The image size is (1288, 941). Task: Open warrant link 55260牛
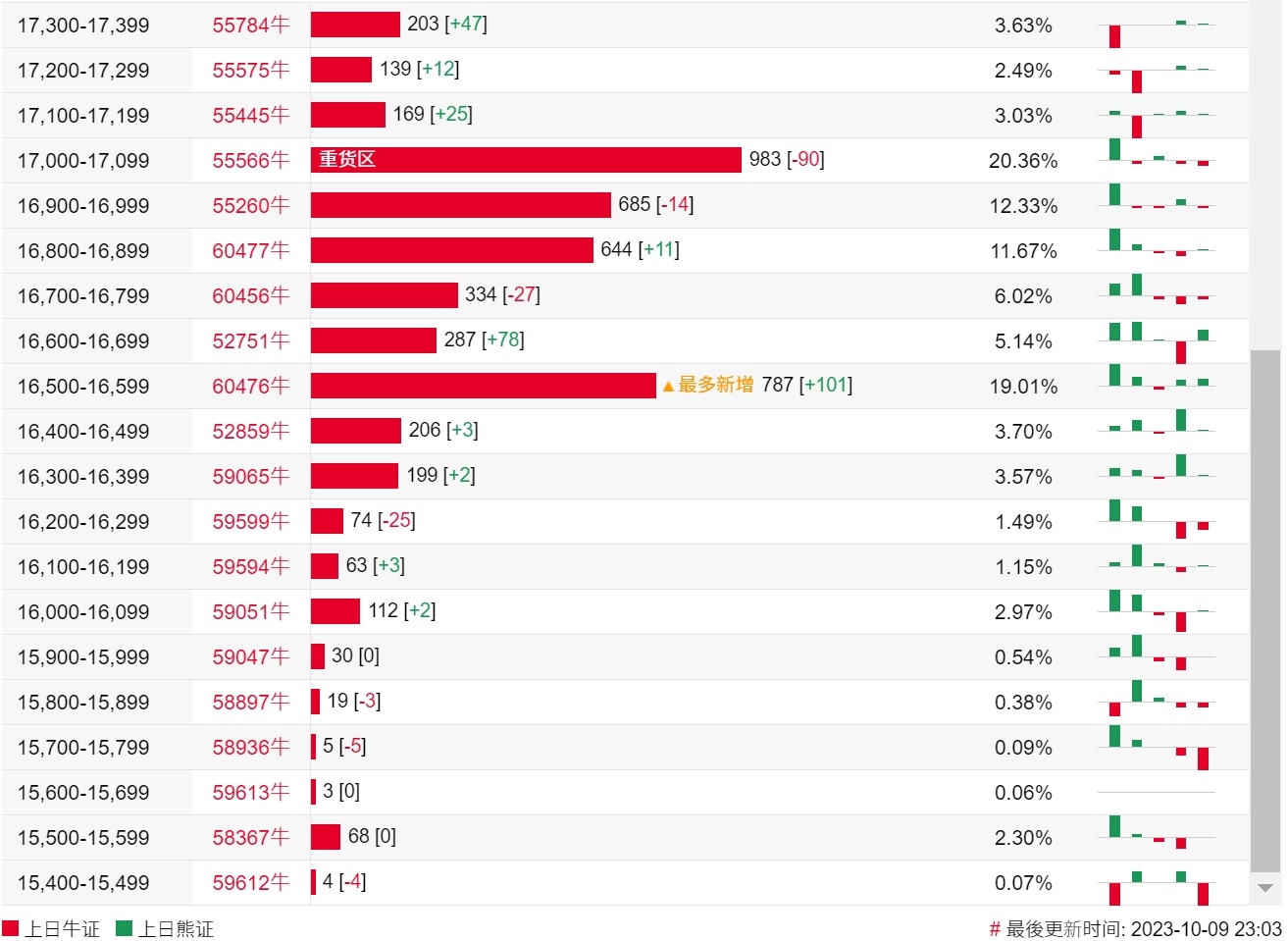point(251,206)
